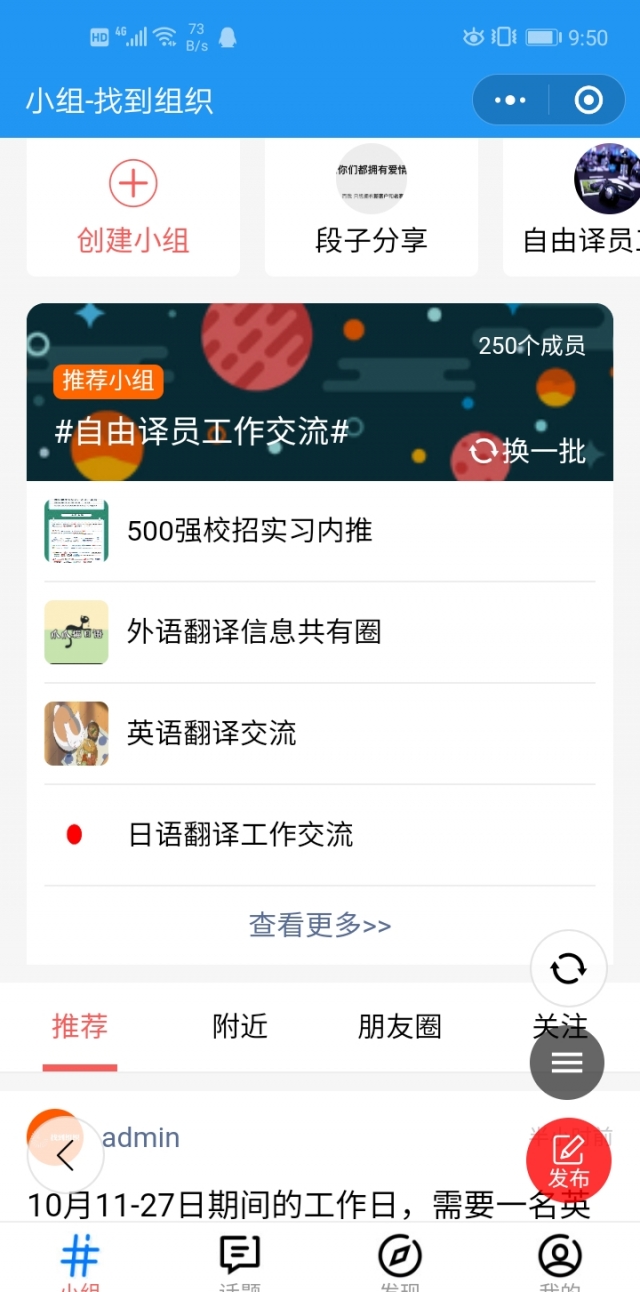Open the 段子分享 group card
This screenshot has width=640, height=1292.
tap(371, 208)
